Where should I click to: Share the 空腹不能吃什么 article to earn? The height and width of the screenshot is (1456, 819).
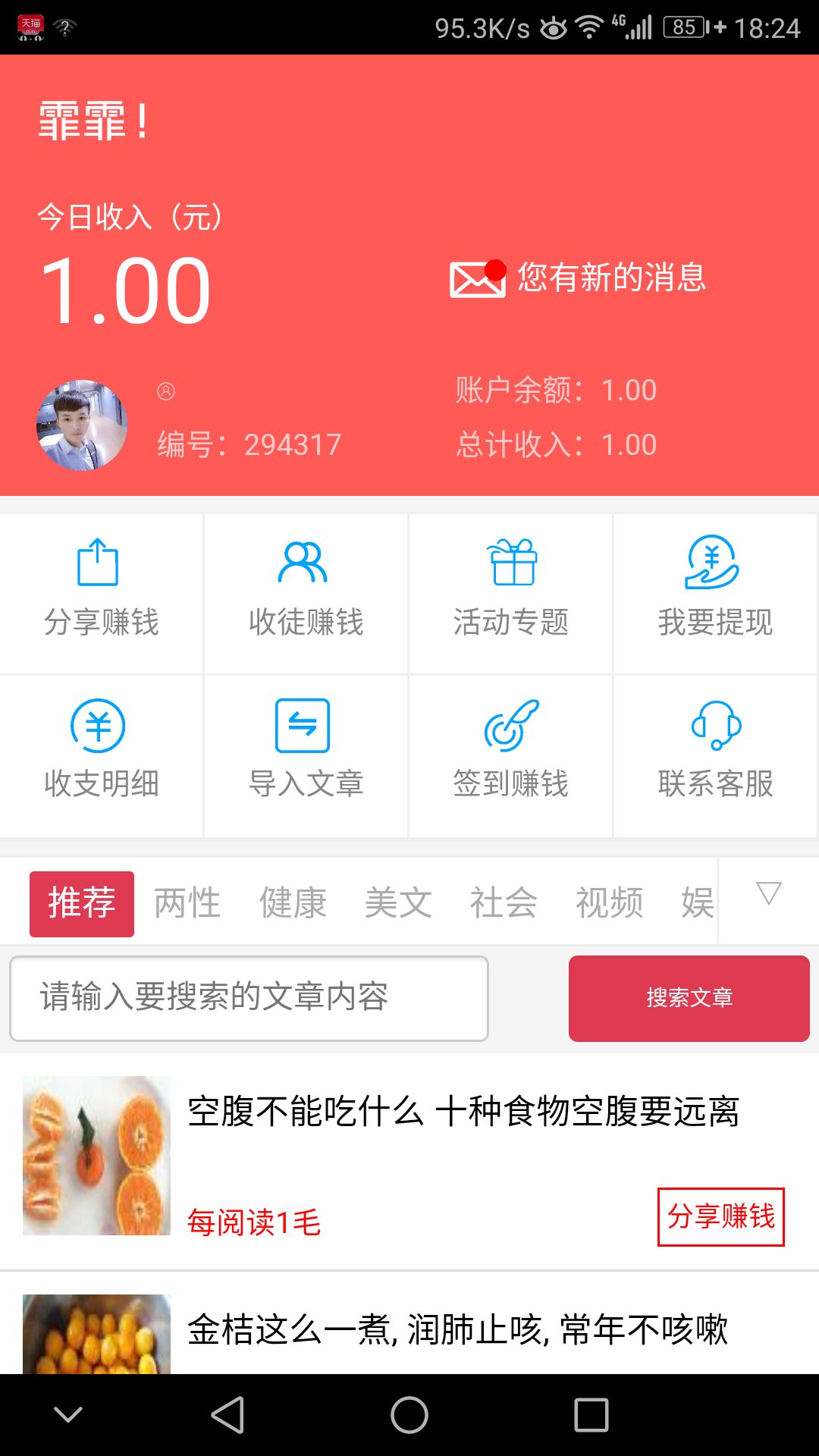[720, 1216]
